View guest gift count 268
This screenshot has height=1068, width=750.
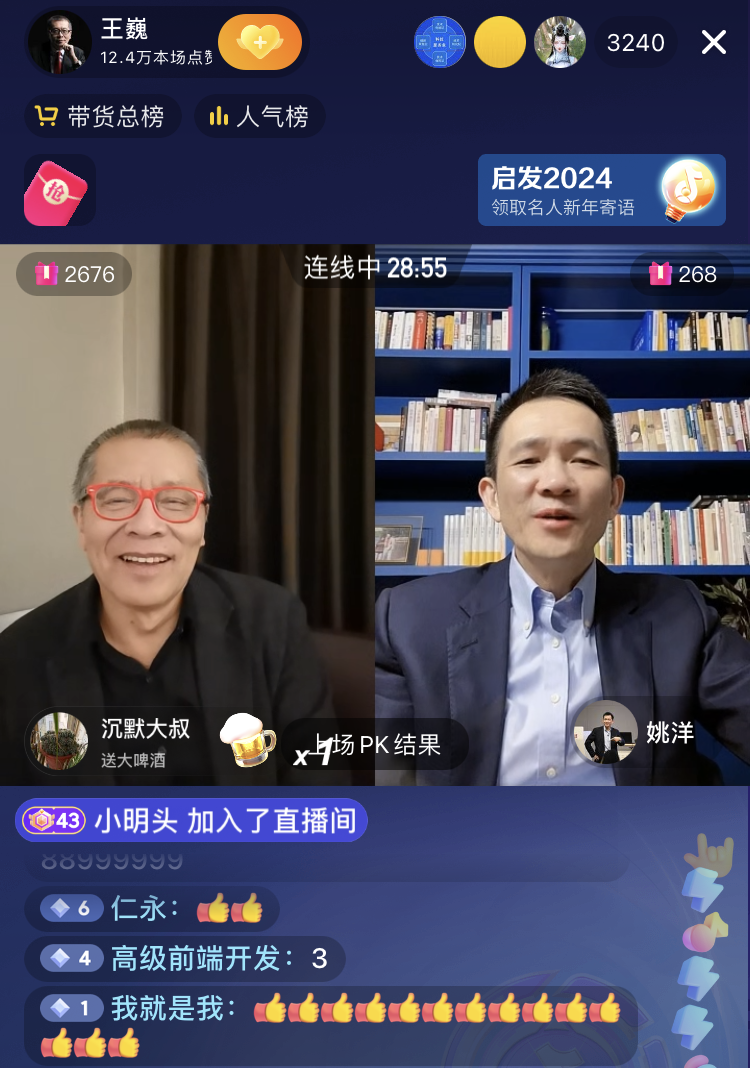pyautogui.click(x=685, y=274)
